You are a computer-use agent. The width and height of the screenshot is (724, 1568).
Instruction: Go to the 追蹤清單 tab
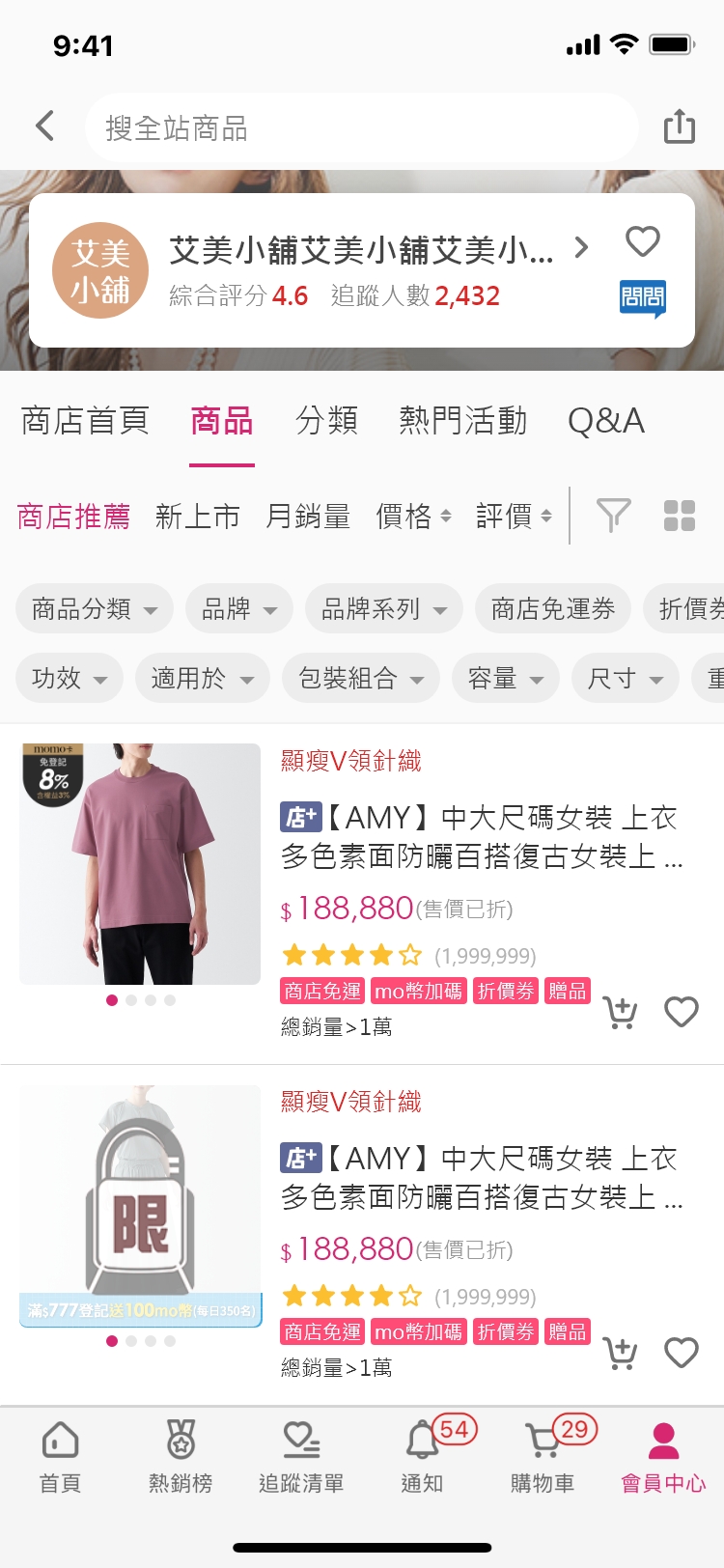click(x=301, y=1456)
